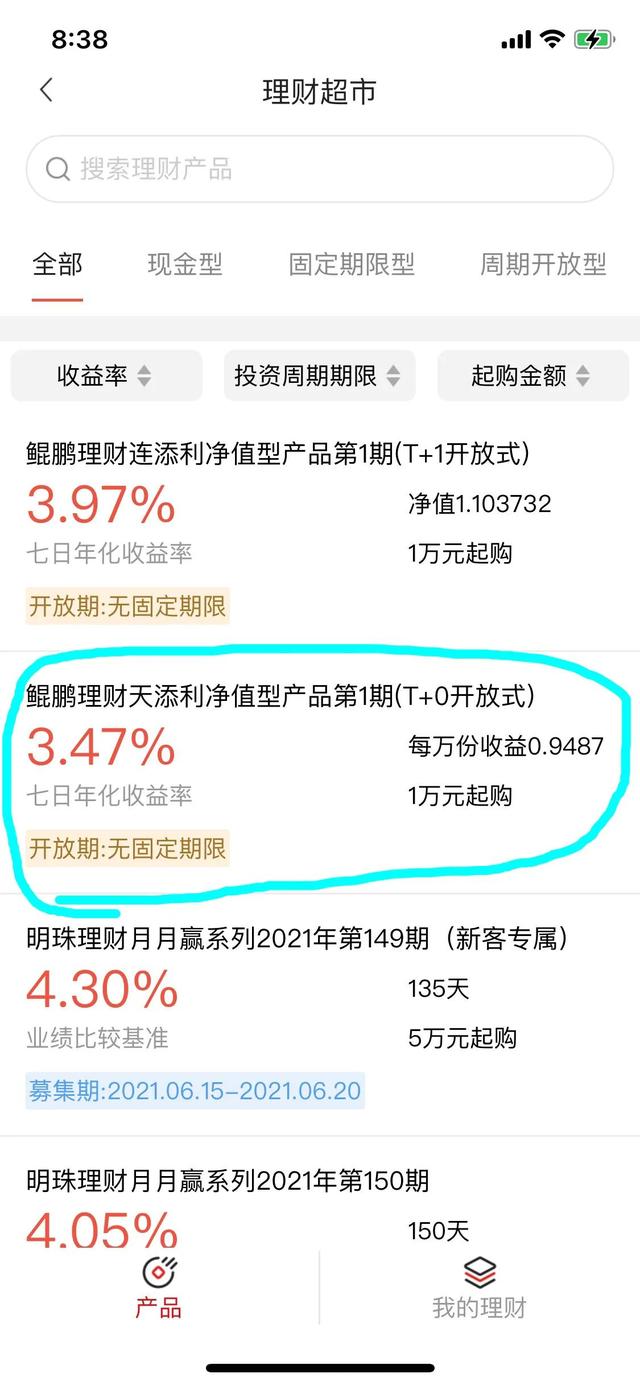Open 明珠理财月月赢 第149期 product

tap(296, 939)
